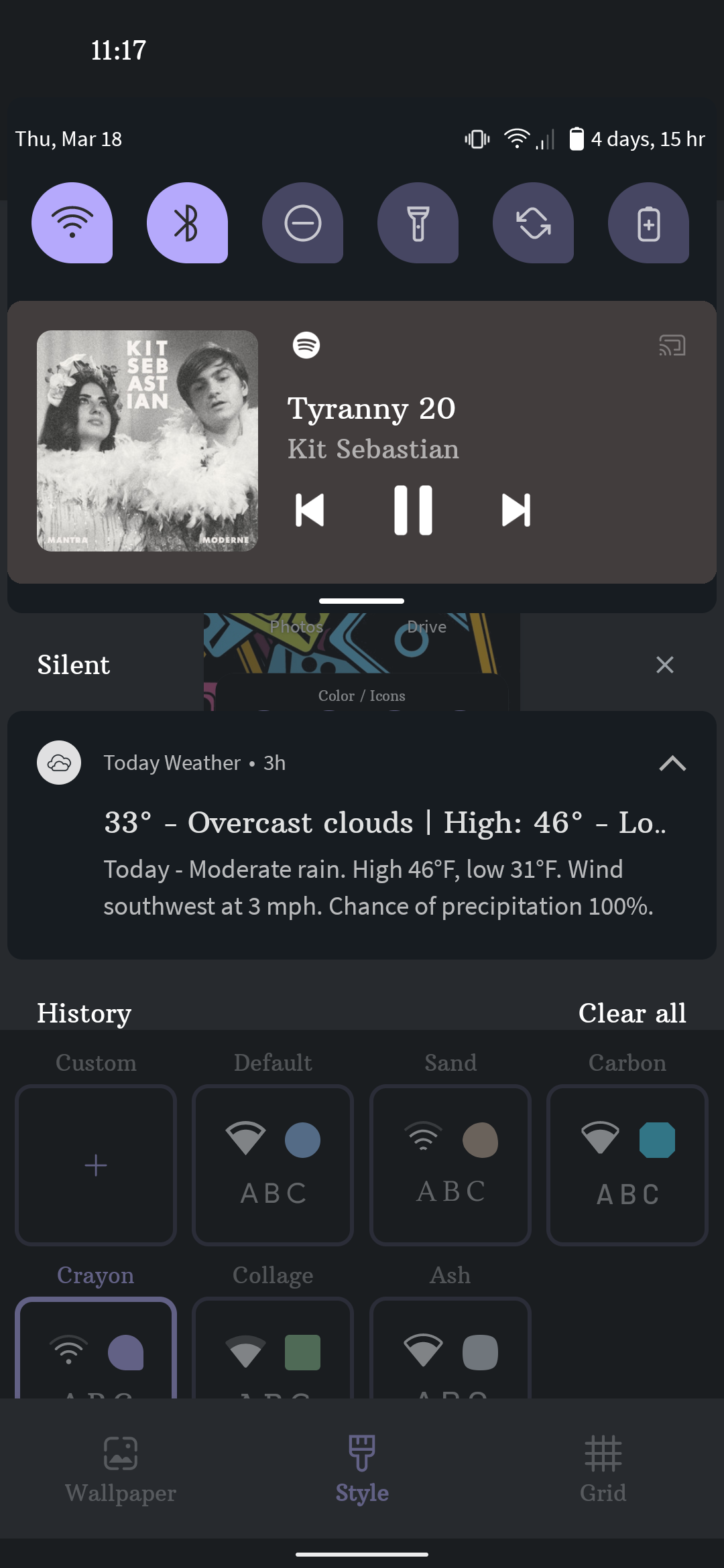Collapse the Today Weather notification
Screen dimensions: 724x1568
click(672, 763)
